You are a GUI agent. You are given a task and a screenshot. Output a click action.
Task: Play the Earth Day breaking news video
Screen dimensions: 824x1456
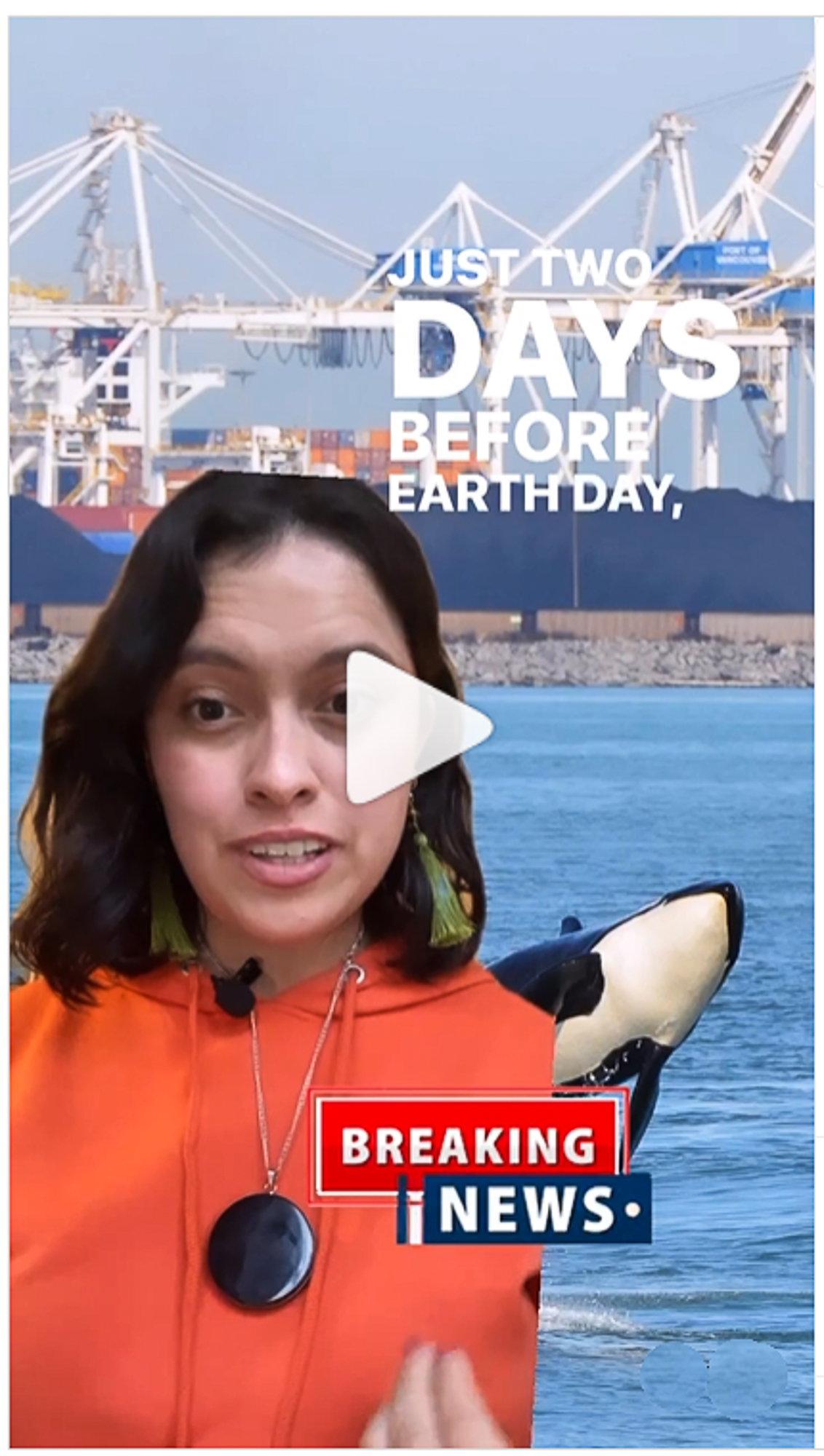pyautogui.click(x=412, y=727)
